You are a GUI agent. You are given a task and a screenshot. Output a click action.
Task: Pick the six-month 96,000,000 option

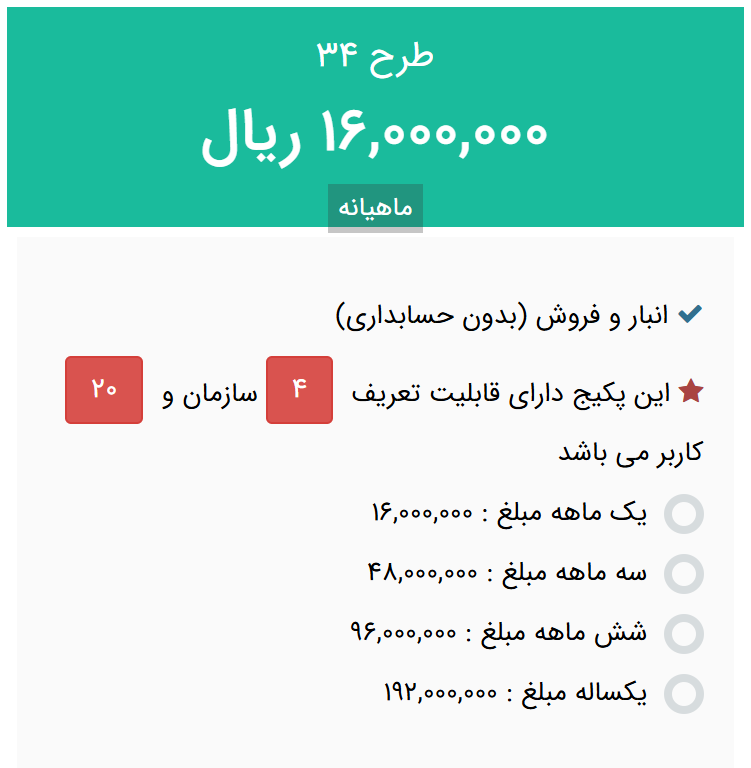pos(685,634)
